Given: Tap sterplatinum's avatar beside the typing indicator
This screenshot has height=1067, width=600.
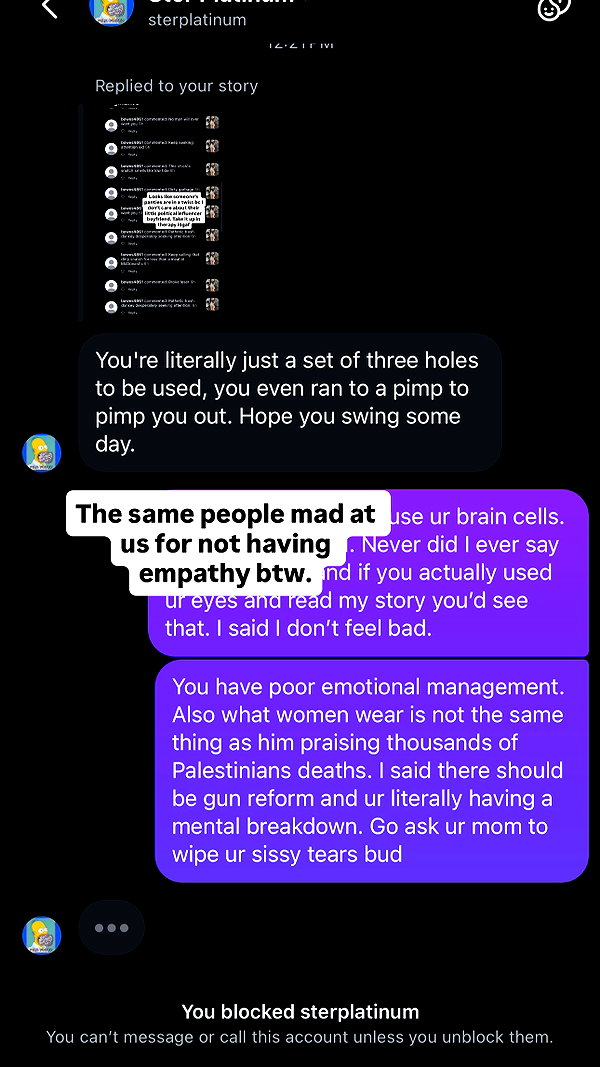Looking at the screenshot, I should pos(42,936).
